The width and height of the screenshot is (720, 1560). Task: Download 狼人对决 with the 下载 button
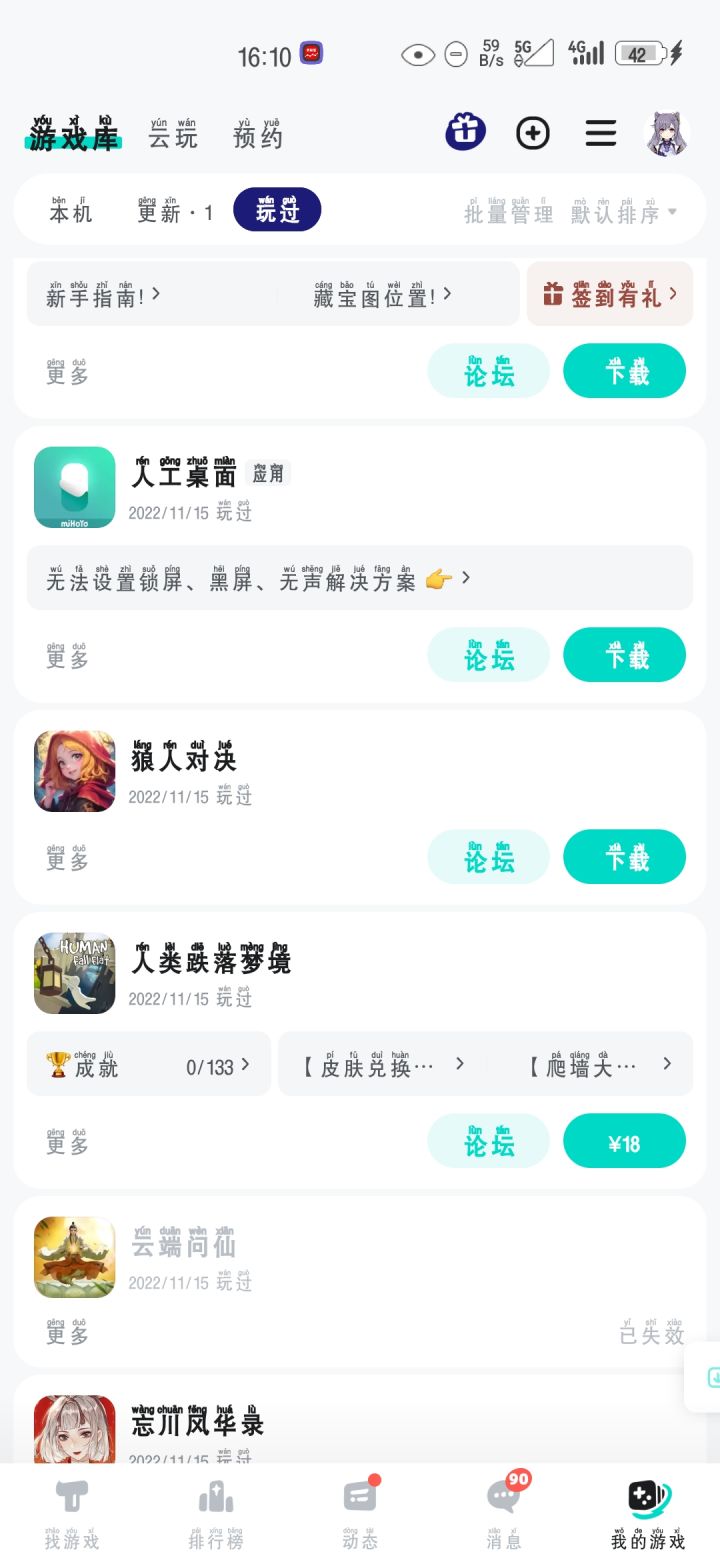[624, 856]
